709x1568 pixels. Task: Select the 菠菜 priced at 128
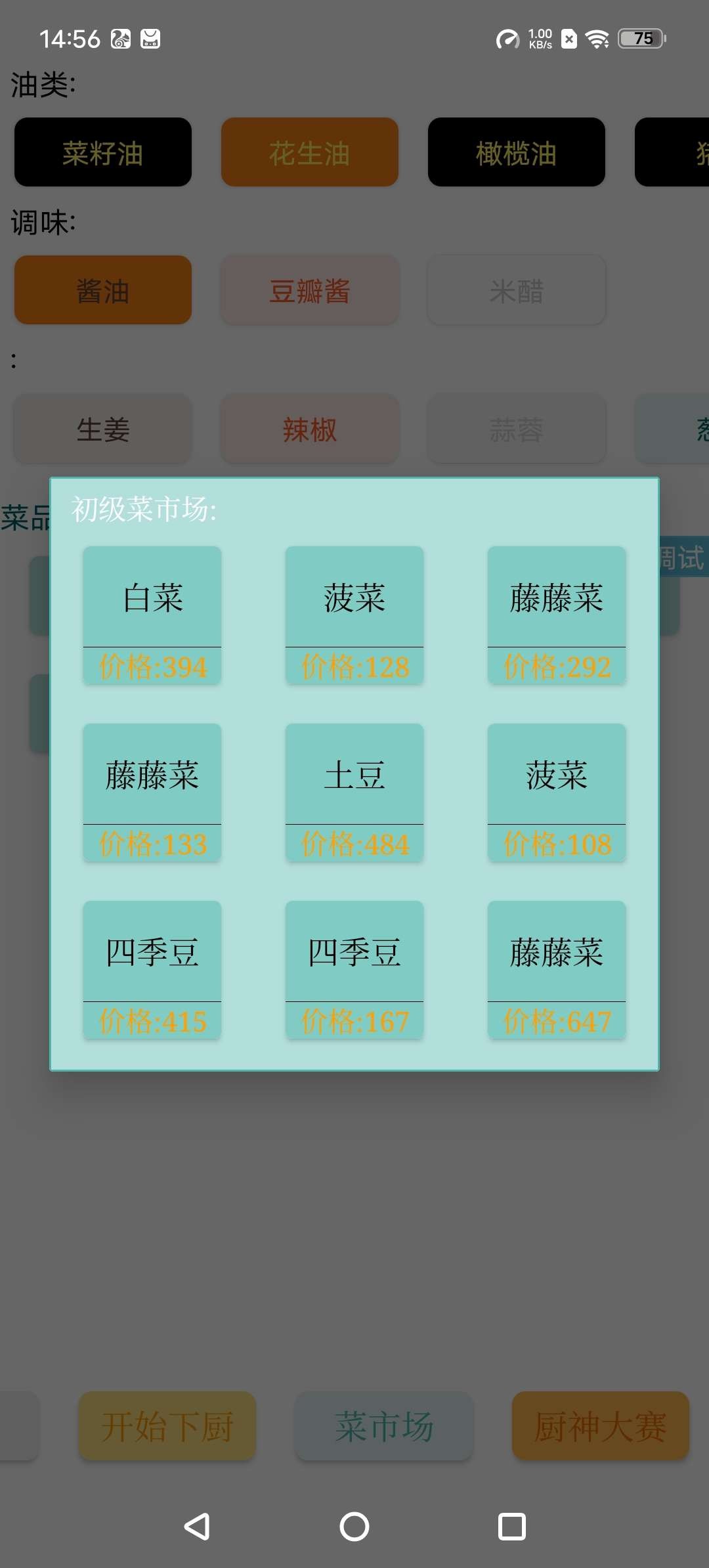[354, 615]
